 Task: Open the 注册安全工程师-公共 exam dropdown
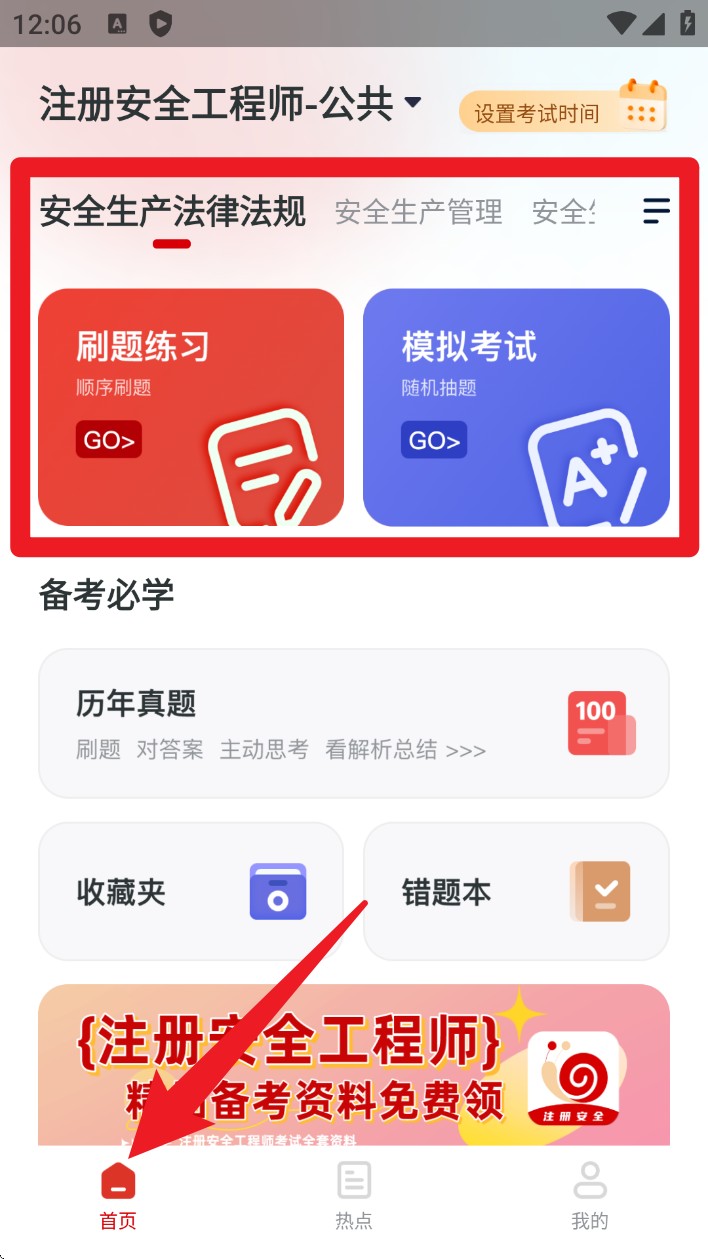coord(230,104)
